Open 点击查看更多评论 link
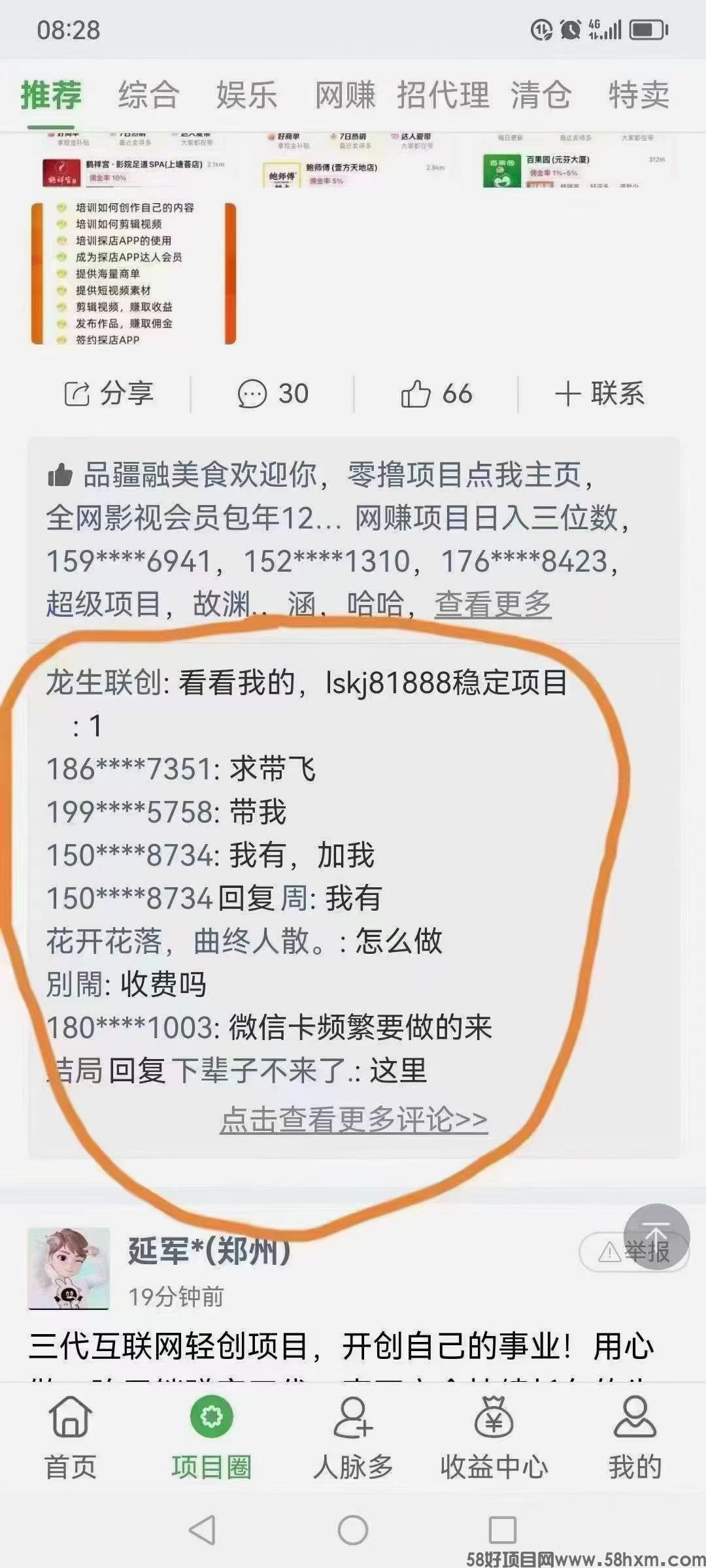Image resolution: width=706 pixels, height=1568 pixels. (x=354, y=1120)
